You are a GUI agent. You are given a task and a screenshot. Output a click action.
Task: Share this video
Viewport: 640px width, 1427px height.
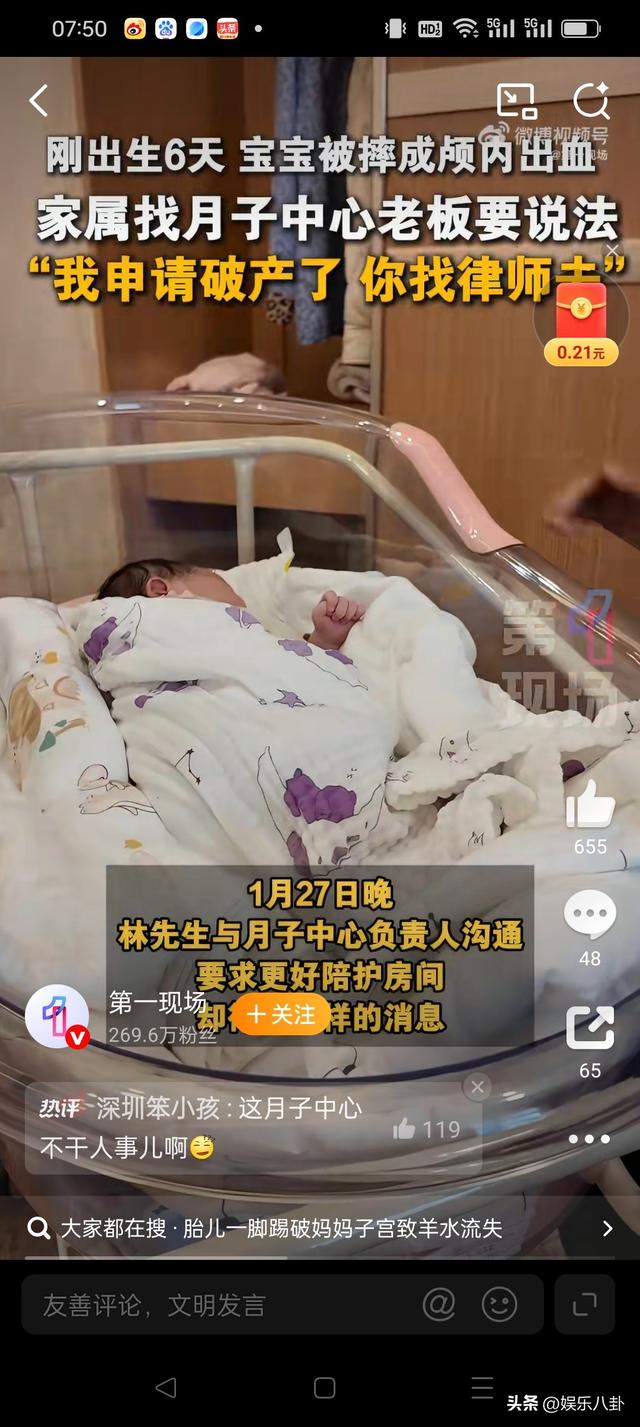590,1028
